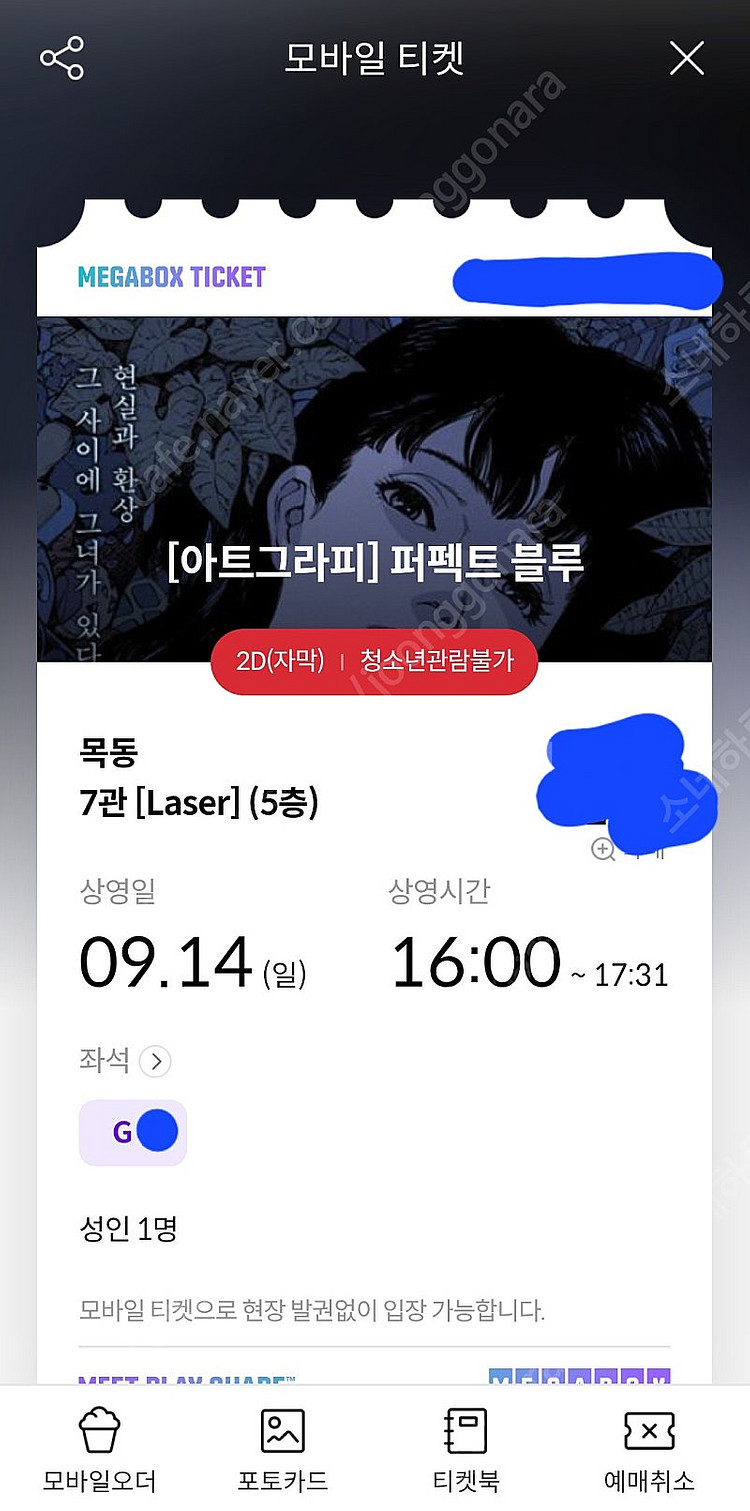
Task: Open 모바일오더 for snacks
Action: click(99, 1448)
